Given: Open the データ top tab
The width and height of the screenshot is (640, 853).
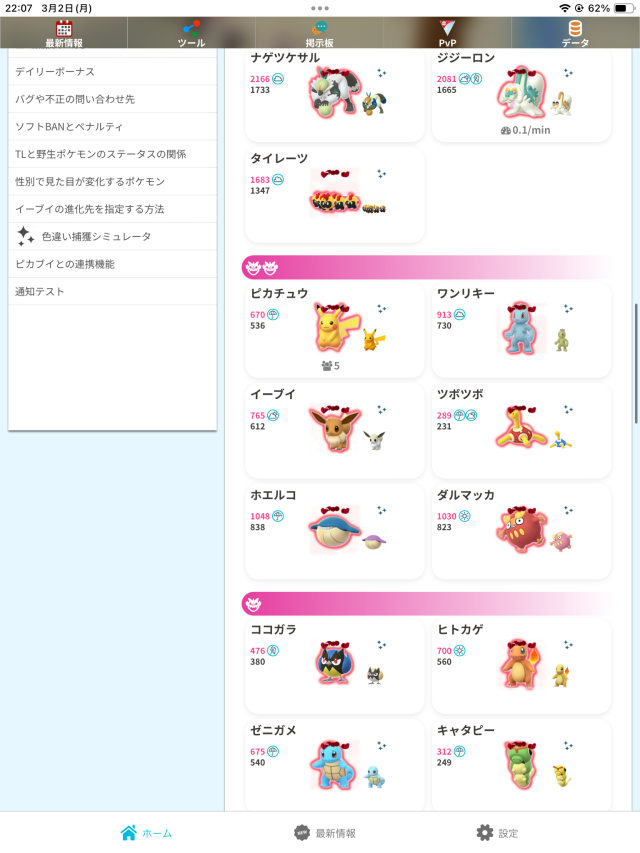Looking at the screenshot, I should click(575, 34).
